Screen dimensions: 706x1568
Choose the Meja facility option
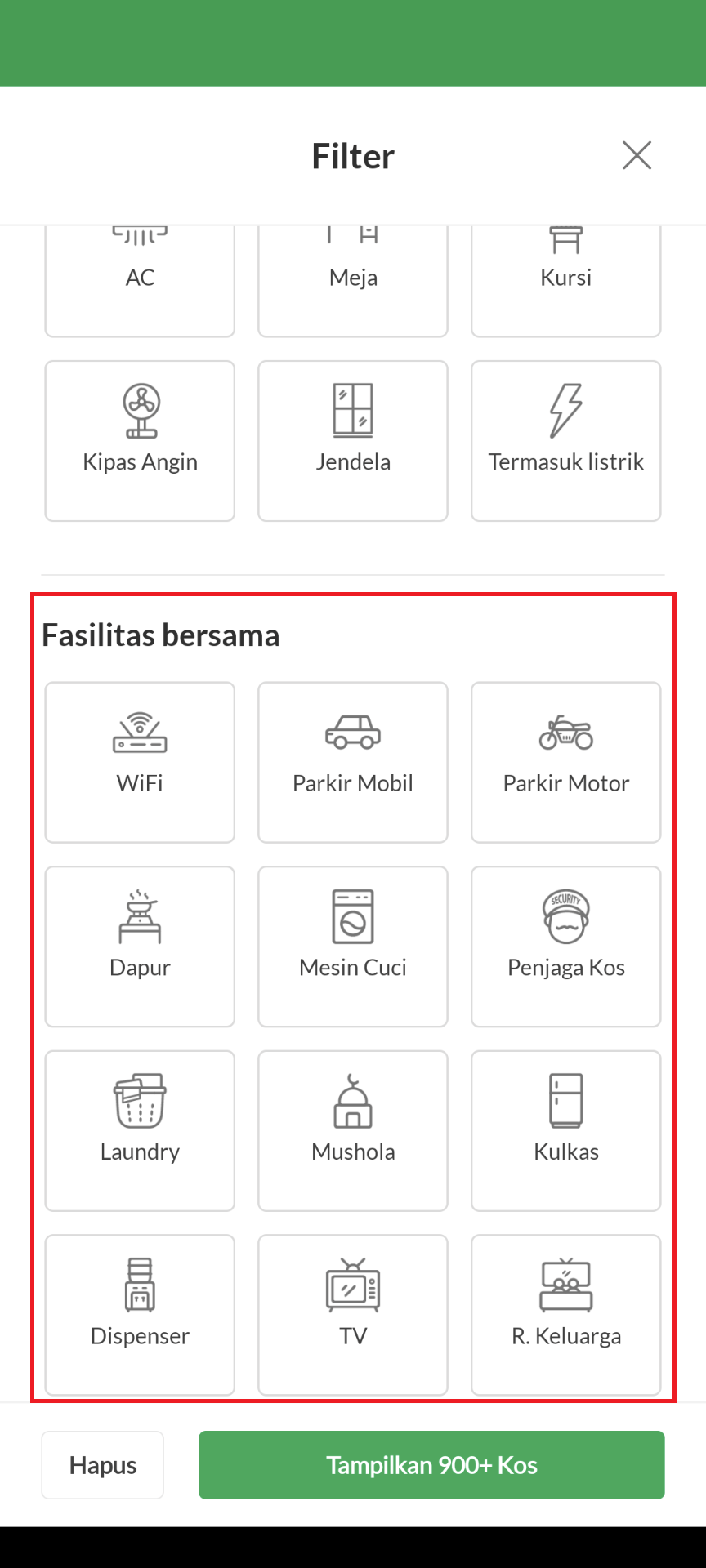tap(353, 278)
